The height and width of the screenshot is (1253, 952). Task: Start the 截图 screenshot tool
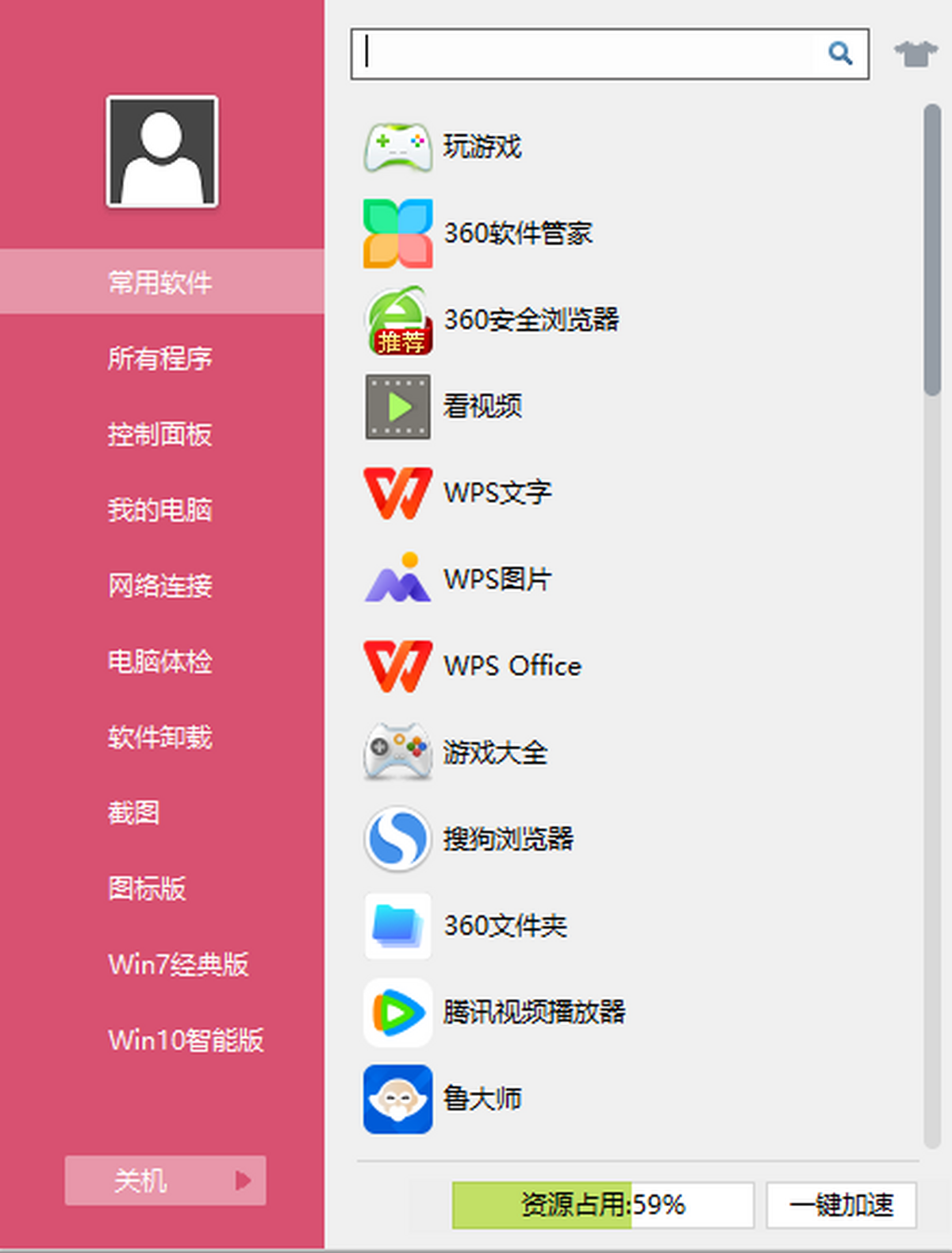coord(134,813)
